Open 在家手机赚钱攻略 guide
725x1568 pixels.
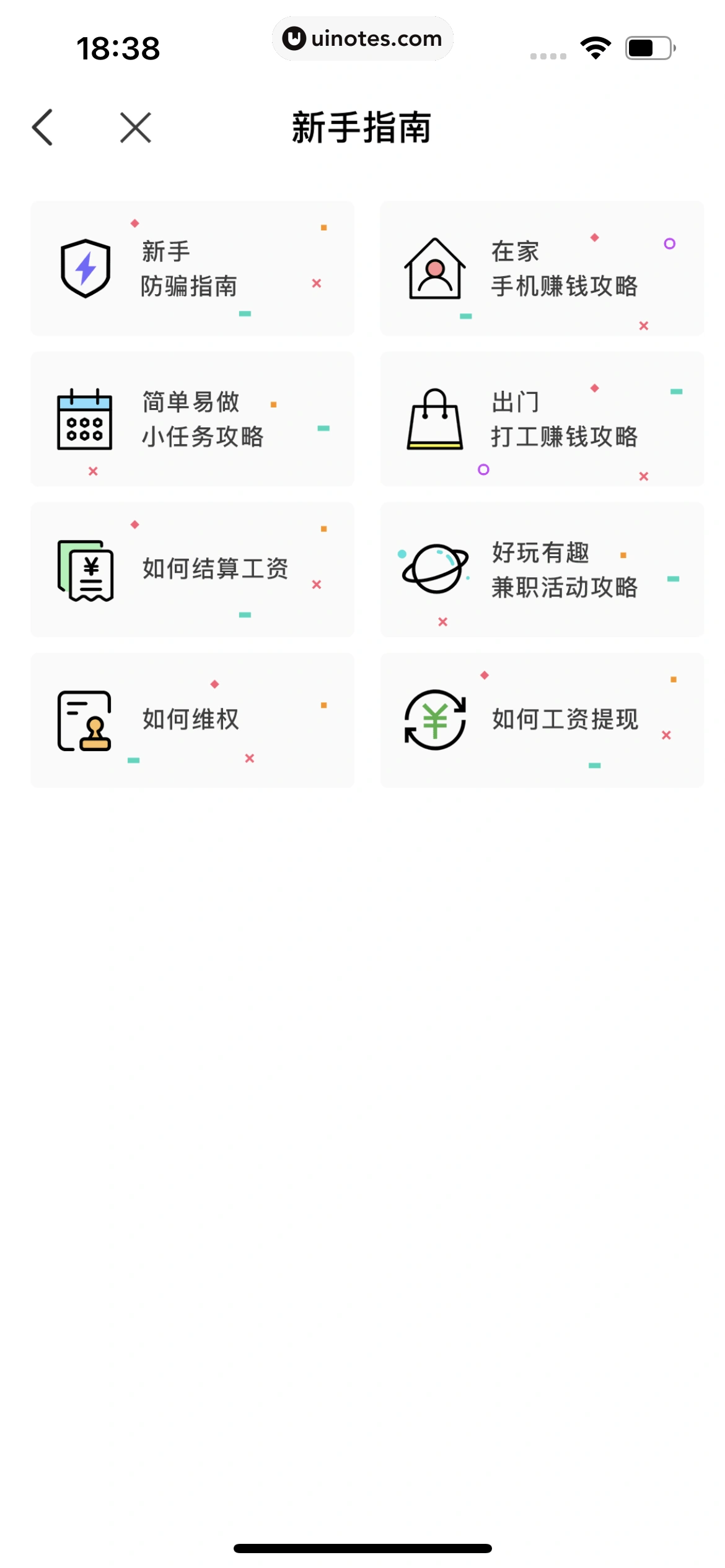tap(542, 268)
